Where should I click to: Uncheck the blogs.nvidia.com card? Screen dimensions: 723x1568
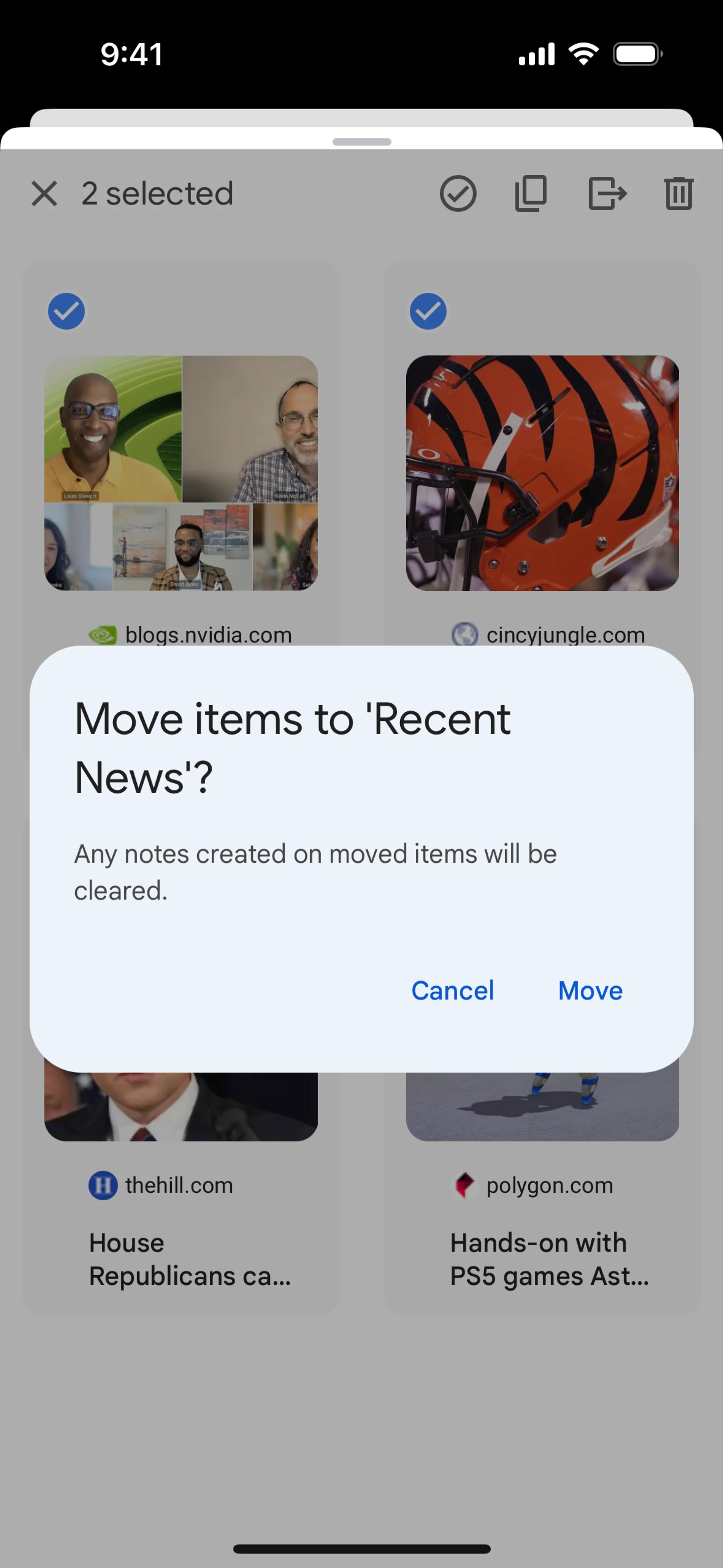point(66,312)
